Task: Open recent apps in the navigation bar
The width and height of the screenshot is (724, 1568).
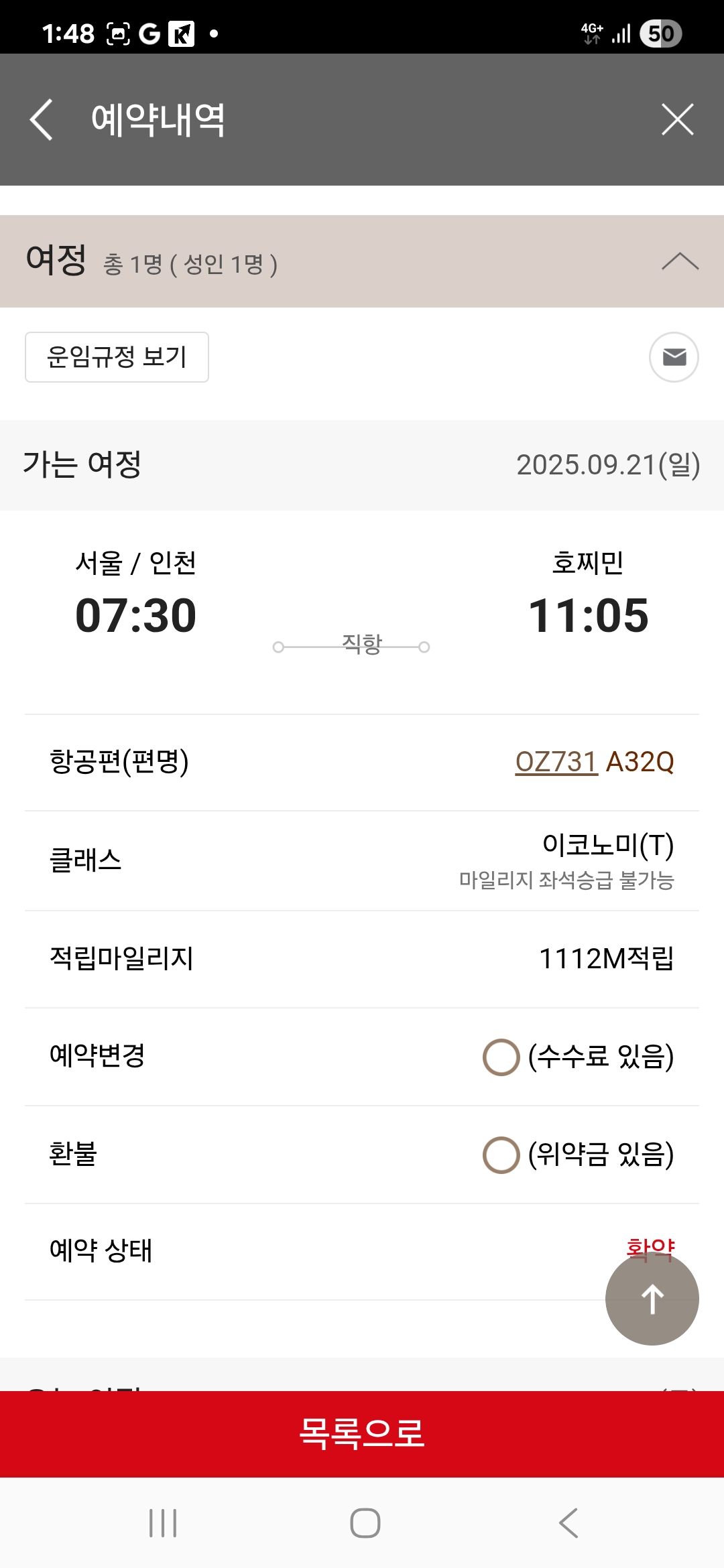Action: coord(163,1522)
